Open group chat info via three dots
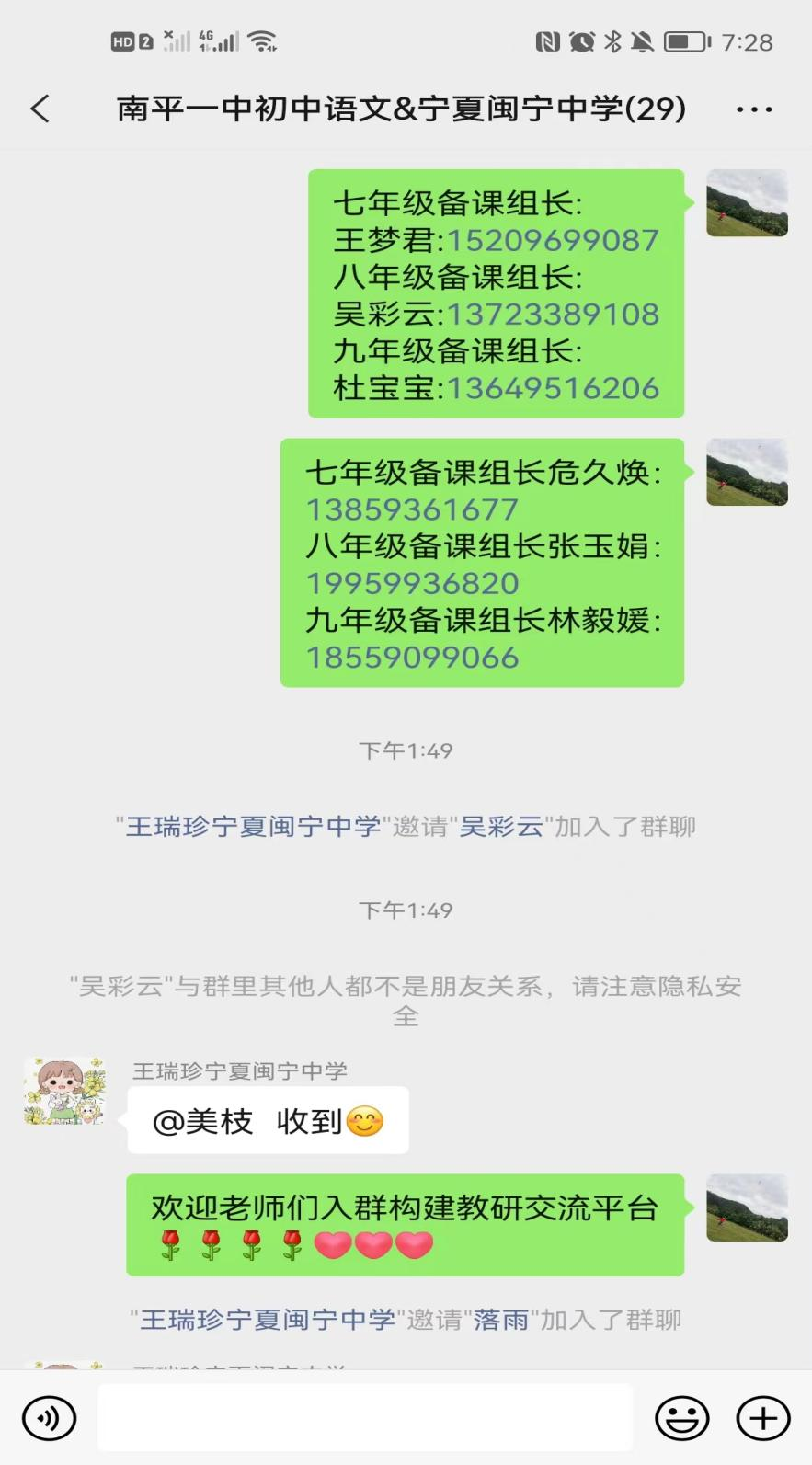812x1465 pixels. [753, 109]
